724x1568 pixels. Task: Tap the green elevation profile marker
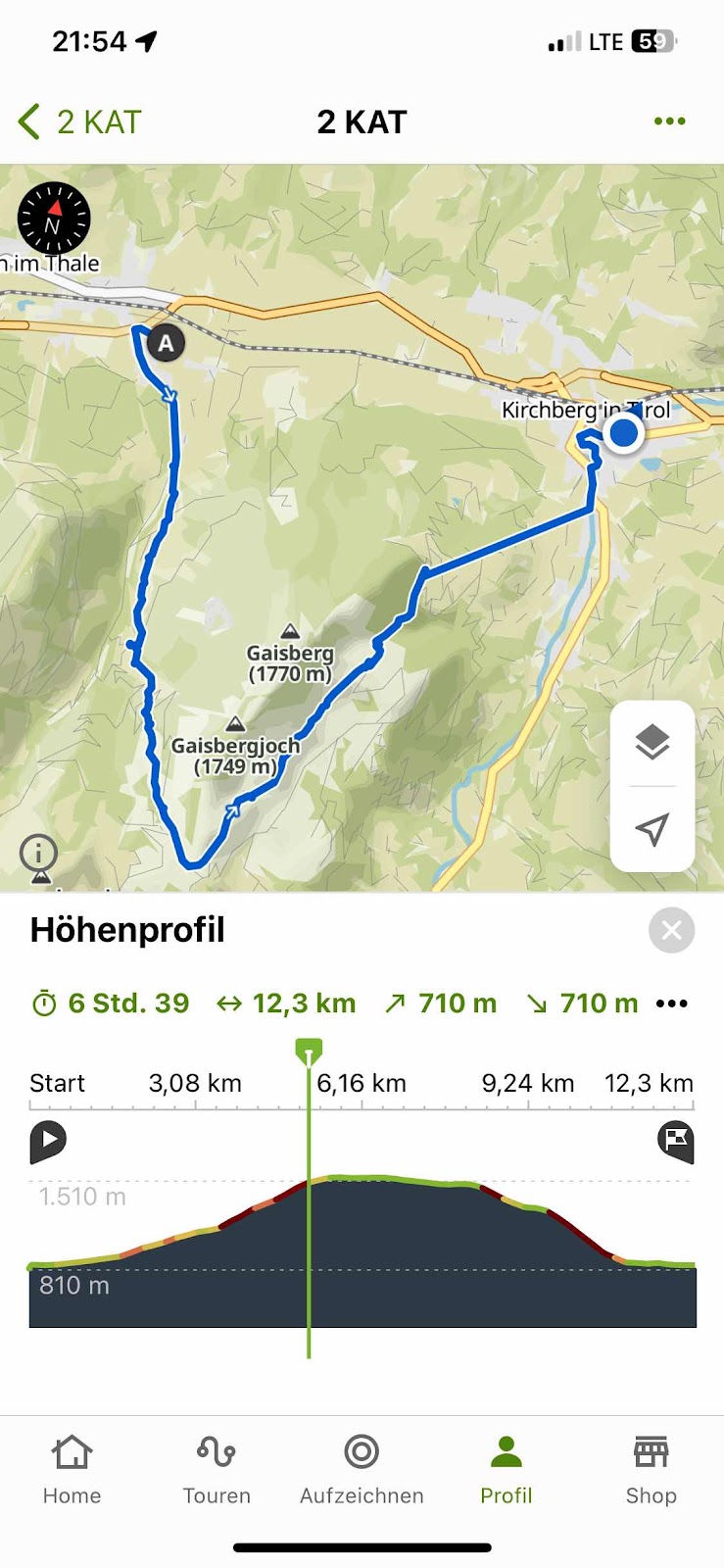[309, 1053]
